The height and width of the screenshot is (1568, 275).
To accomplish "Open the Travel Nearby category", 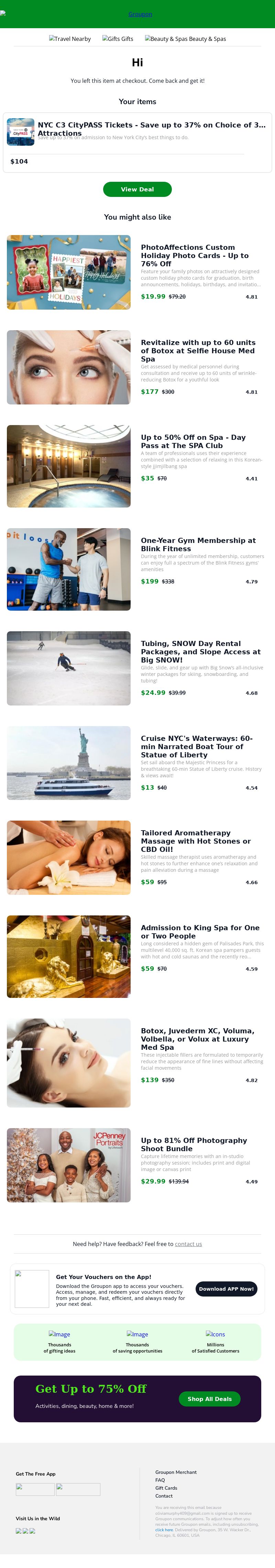I will coord(70,39).
